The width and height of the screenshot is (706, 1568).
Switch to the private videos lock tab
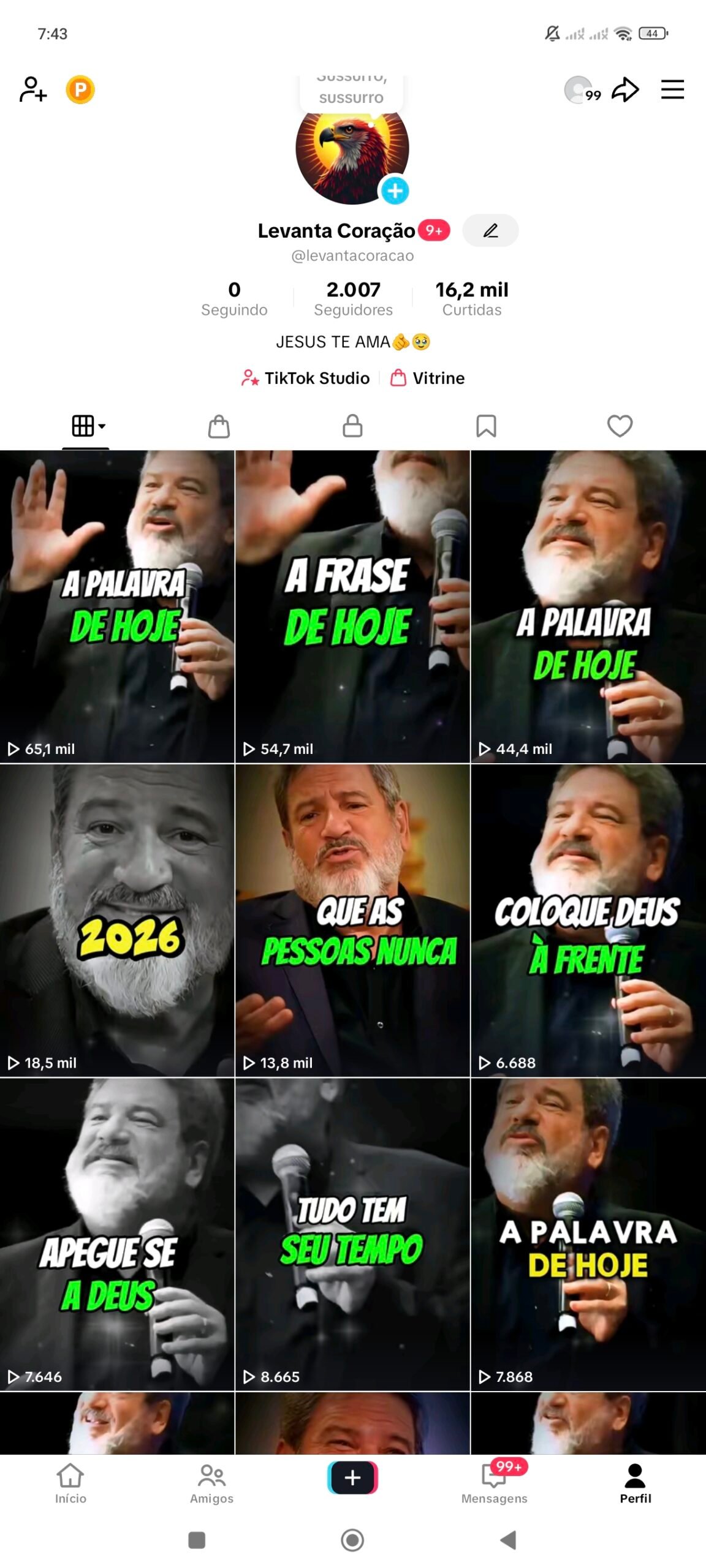click(352, 426)
